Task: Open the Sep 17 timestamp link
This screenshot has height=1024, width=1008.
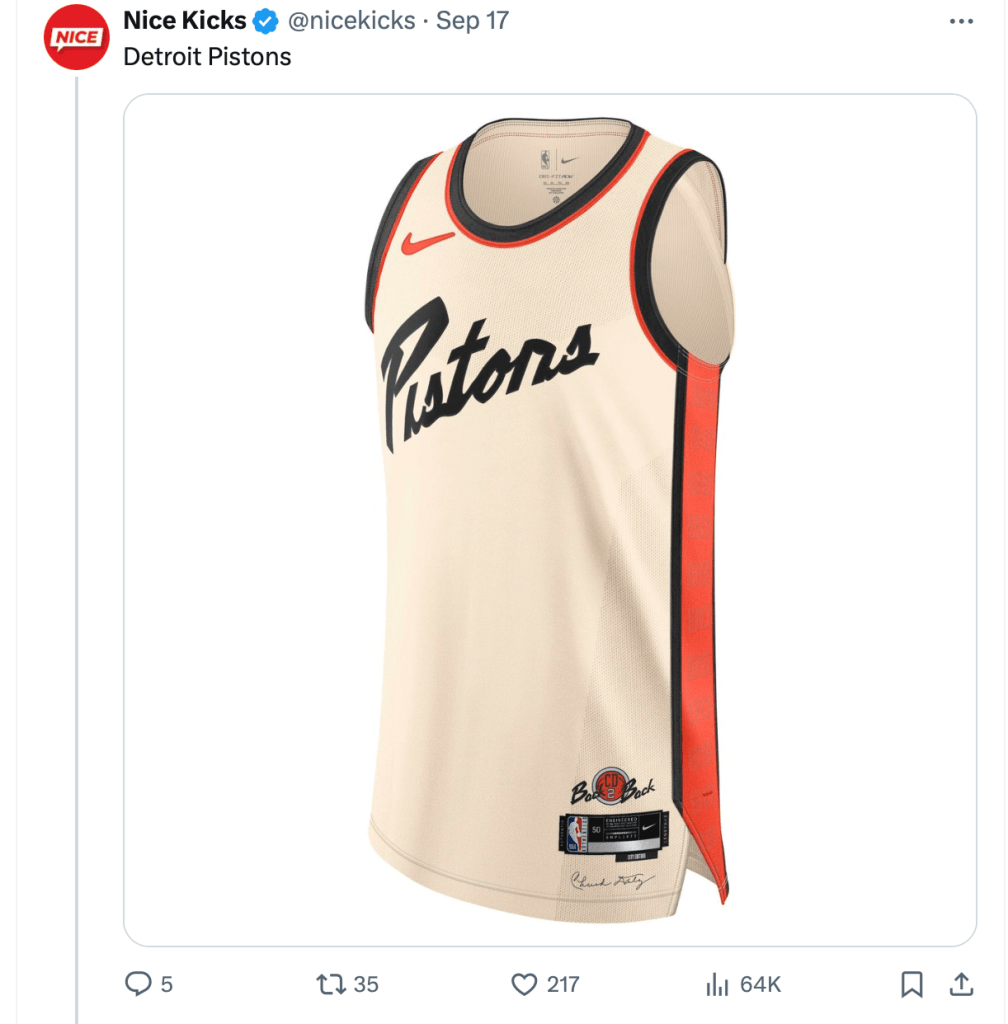Action: [x=472, y=21]
